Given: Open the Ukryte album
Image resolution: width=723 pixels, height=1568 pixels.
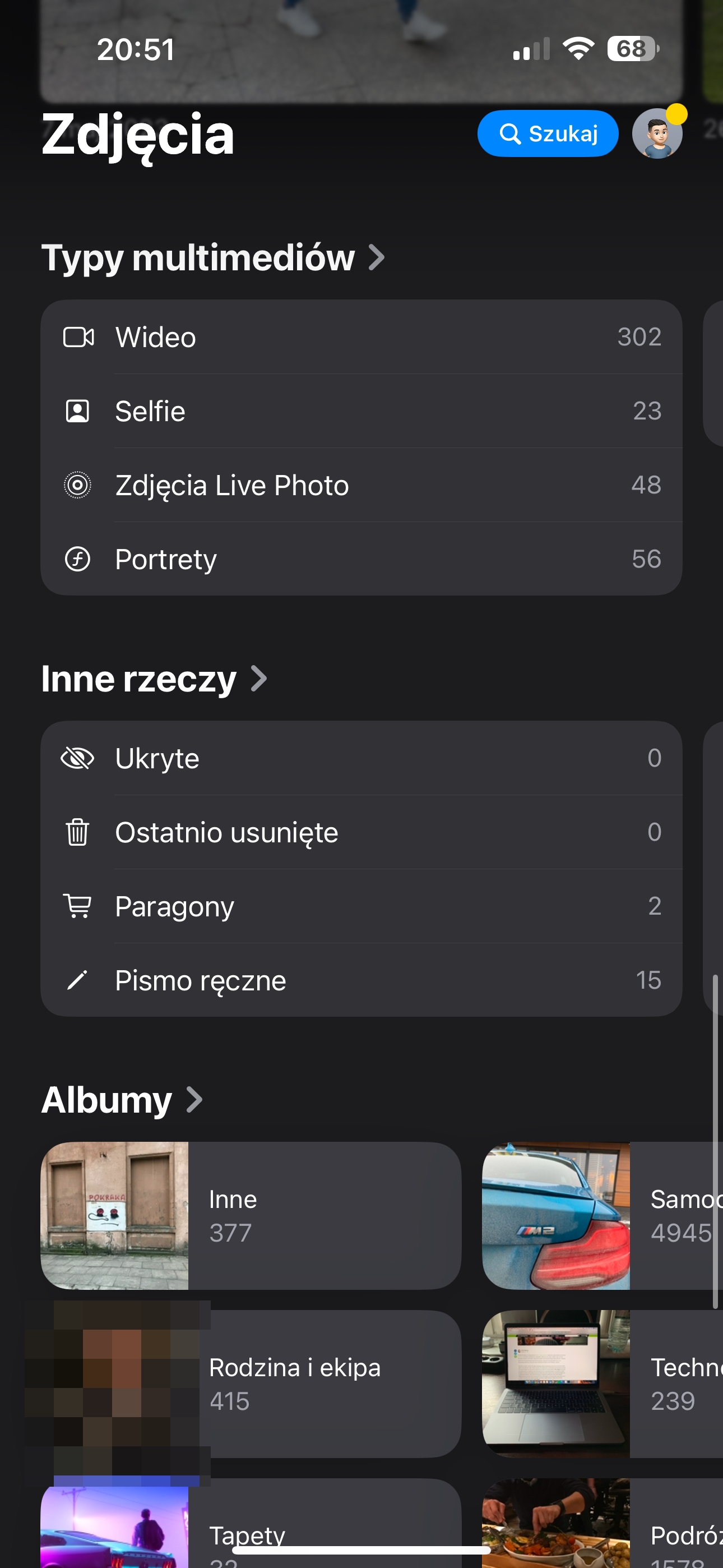Looking at the screenshot, I should [361, 758].
